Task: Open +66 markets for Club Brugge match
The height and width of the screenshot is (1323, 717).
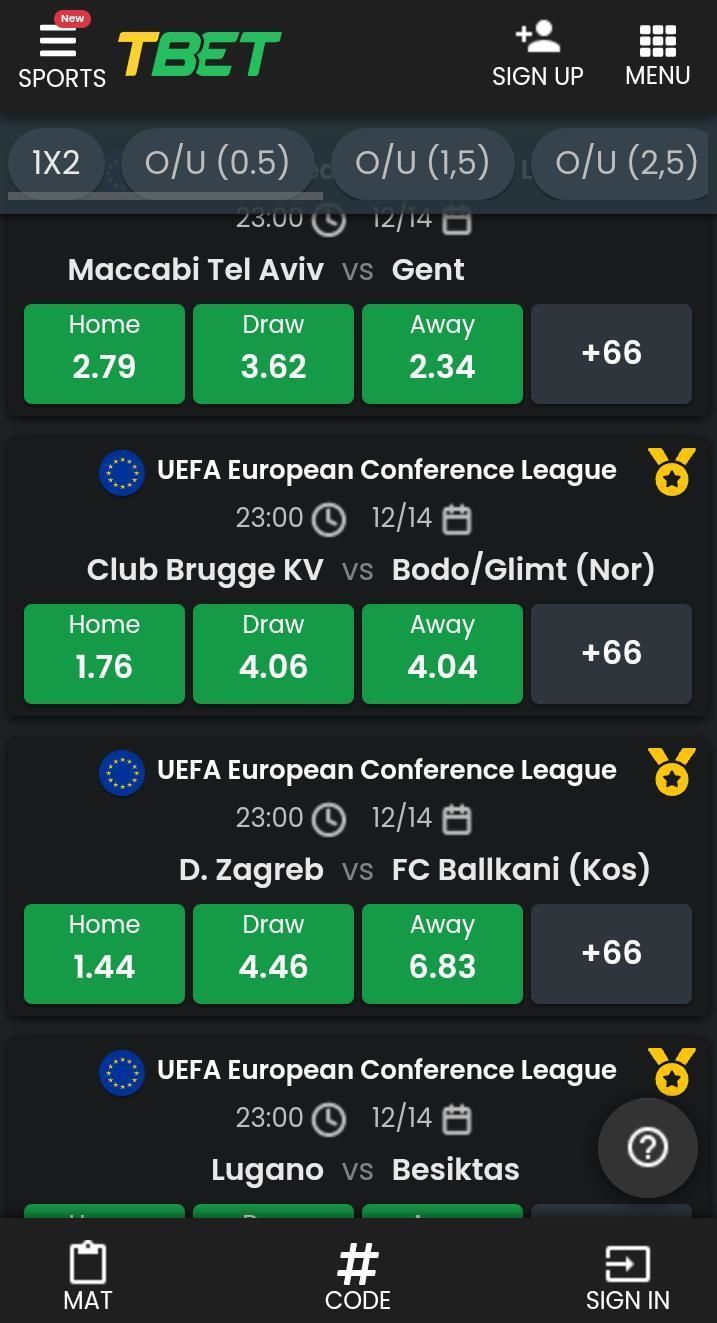Action: pos(611,654)
